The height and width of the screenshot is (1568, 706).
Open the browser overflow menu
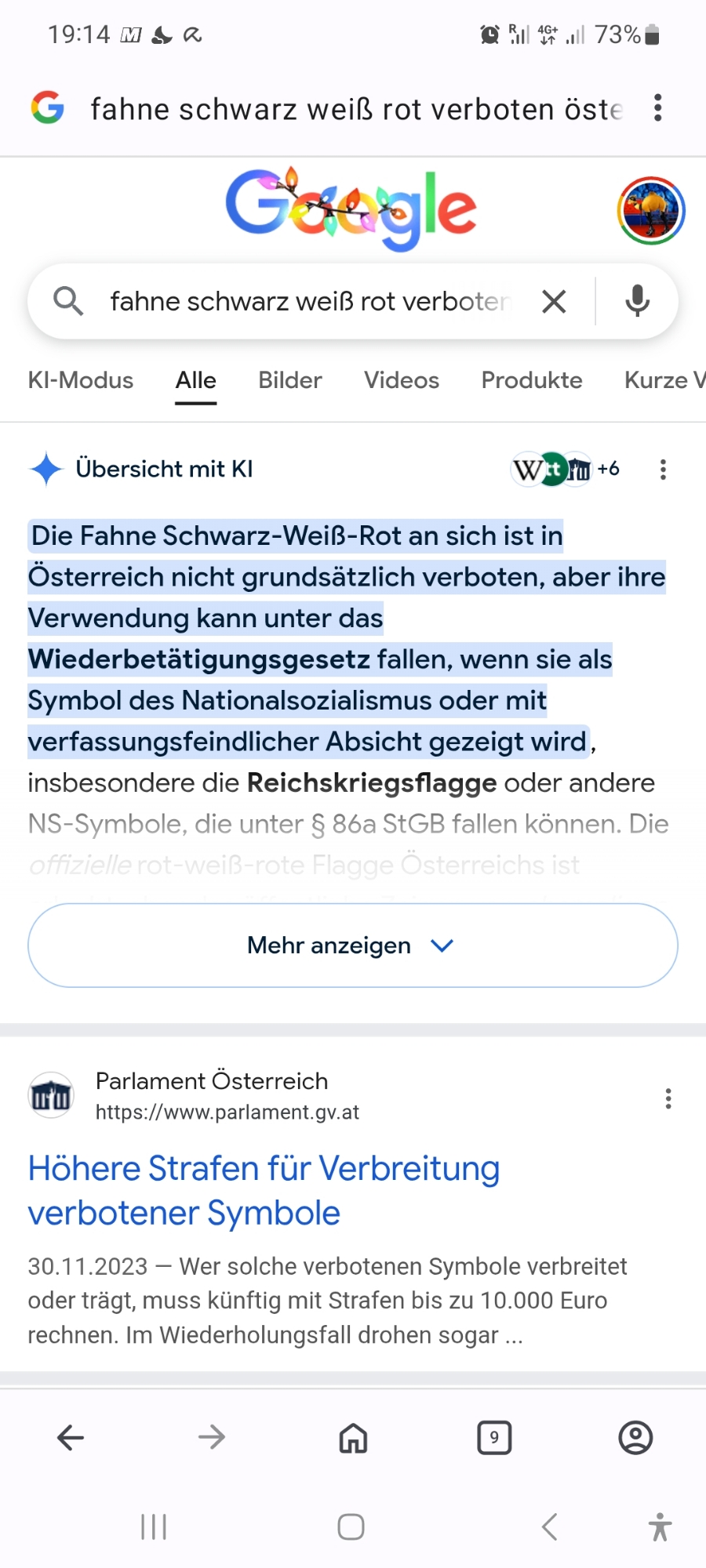657,108
